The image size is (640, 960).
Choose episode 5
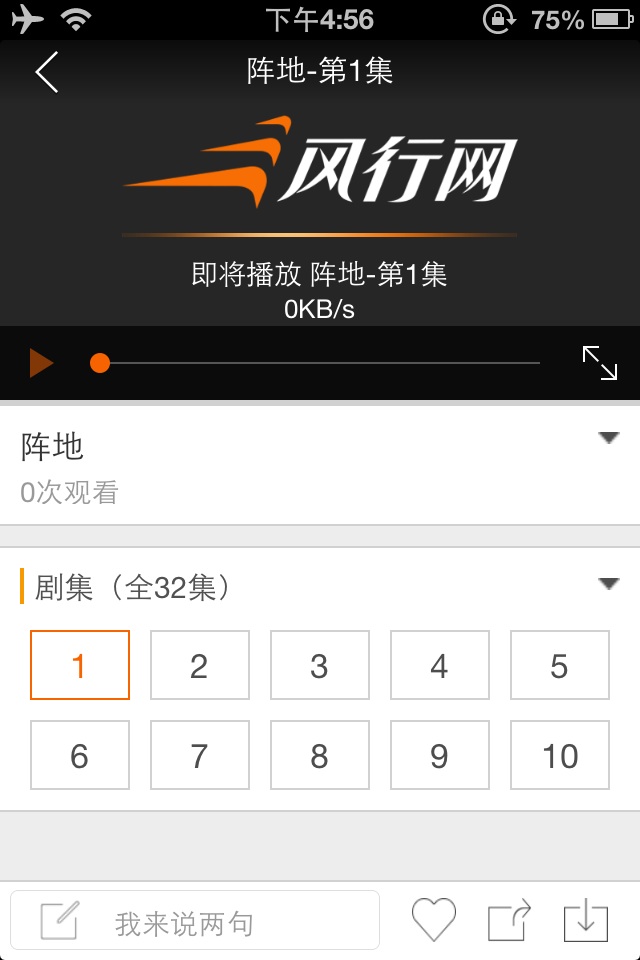click(560, 665)
